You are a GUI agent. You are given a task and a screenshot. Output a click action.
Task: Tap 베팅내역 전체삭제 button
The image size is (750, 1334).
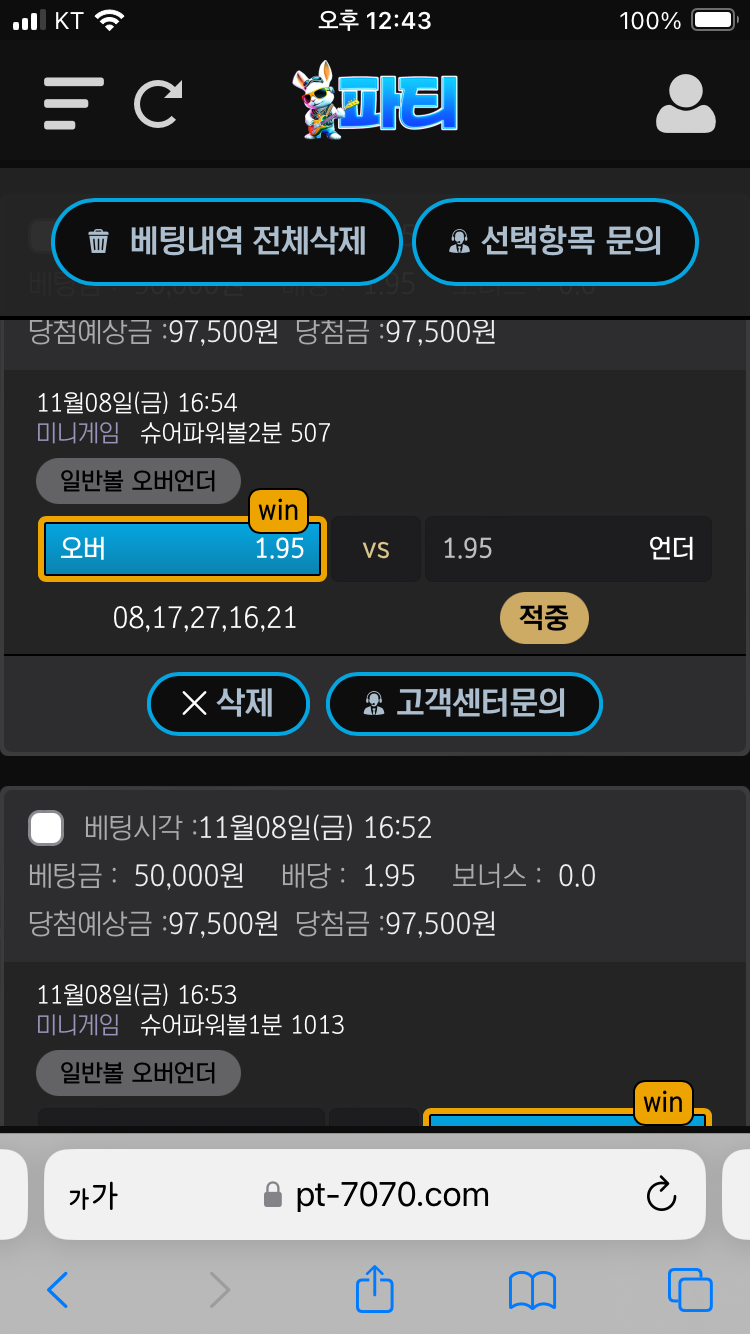(x=227, y=242)
